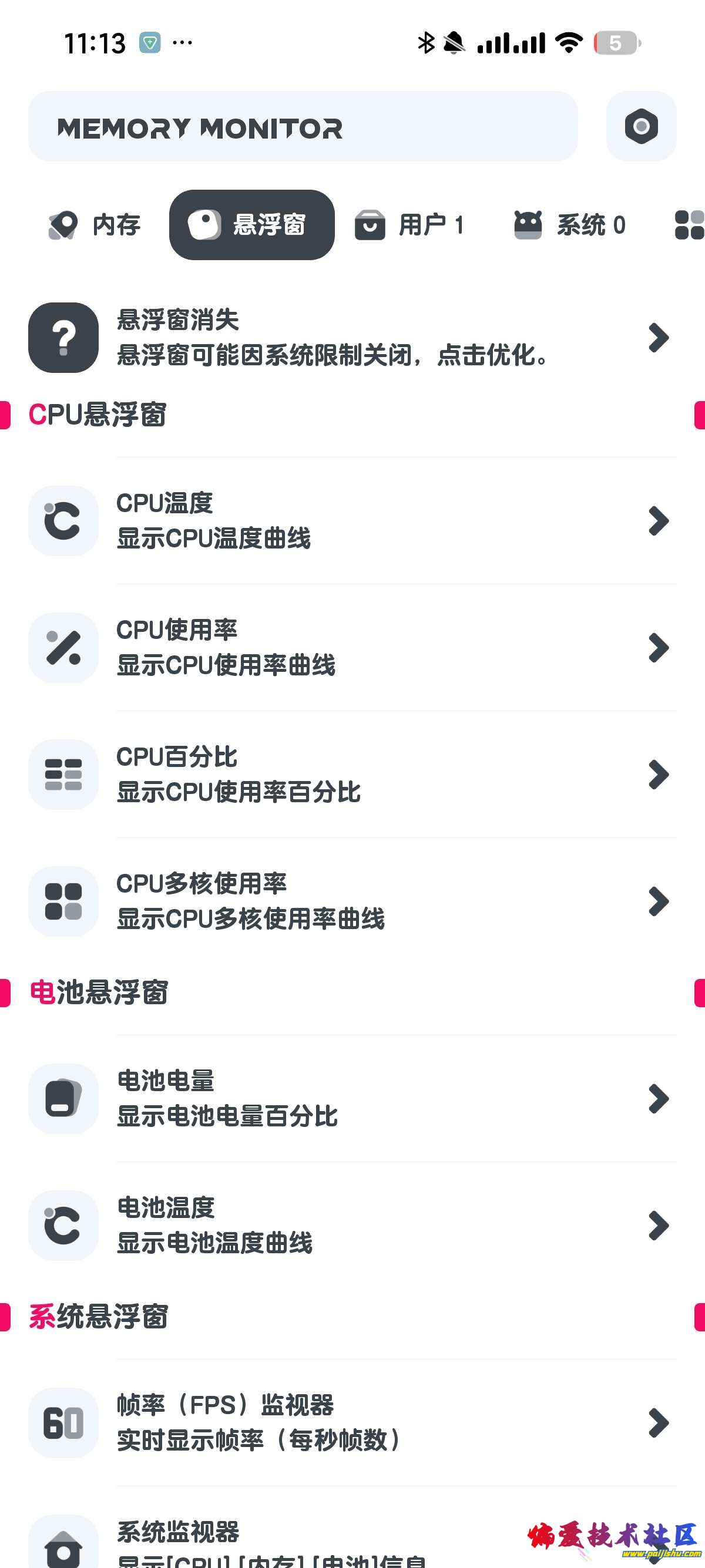Screen dimensions: 705x1568
Task: Open 帧率（FPS）监视器
Action: pos(352,1423)
